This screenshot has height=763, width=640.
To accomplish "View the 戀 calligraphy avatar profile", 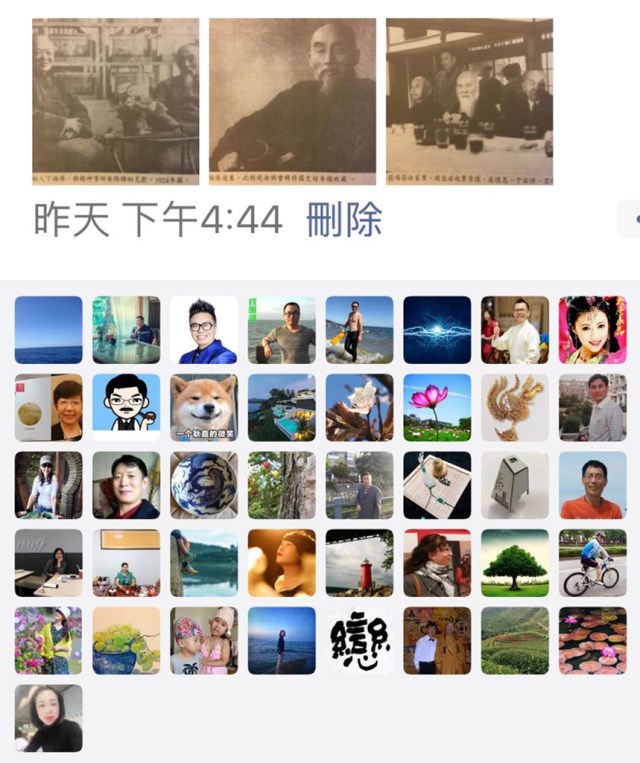I will pyautogui.click(x=359, y=640).
